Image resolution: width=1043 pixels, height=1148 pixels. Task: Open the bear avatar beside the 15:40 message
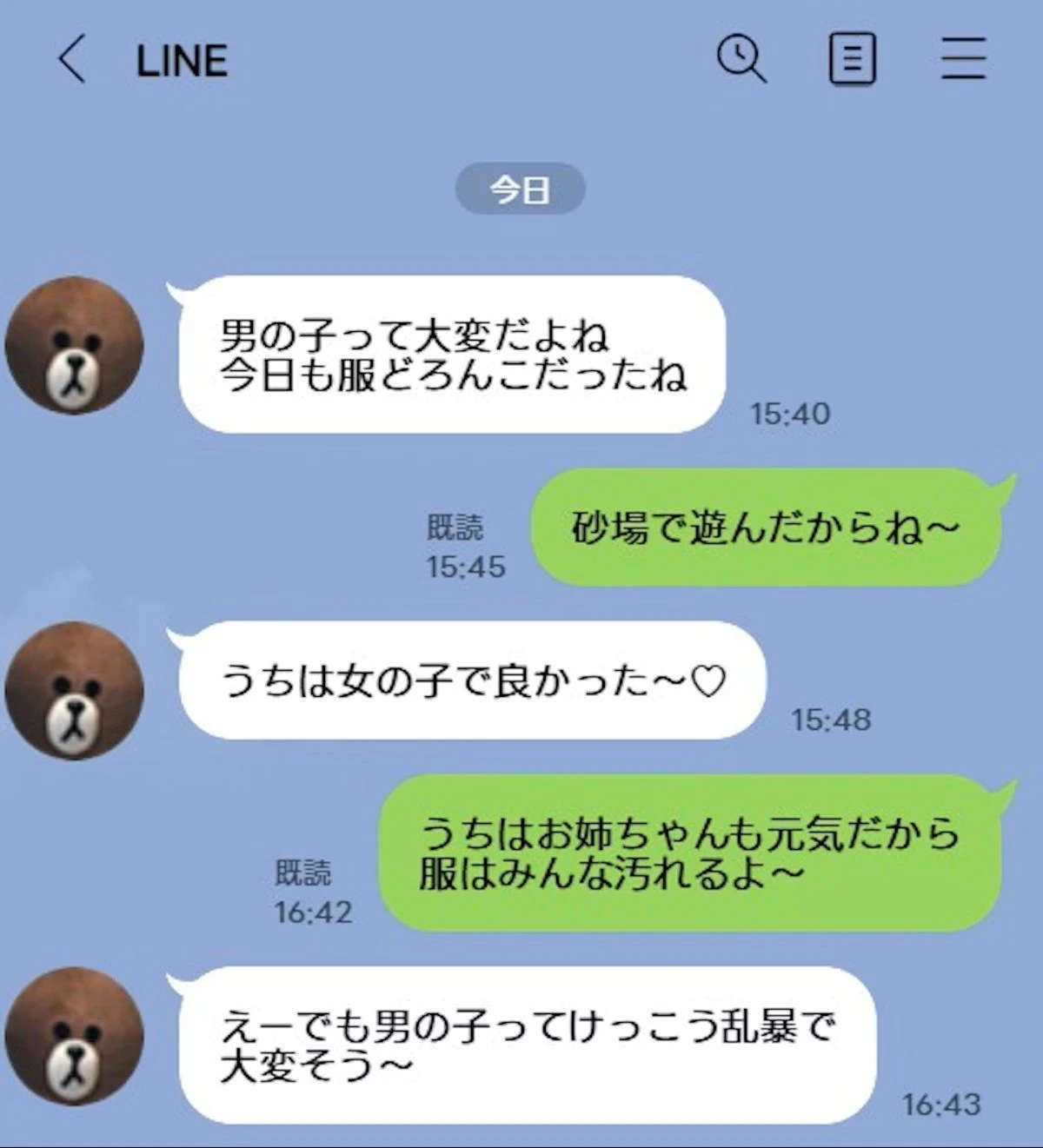(x=75, y=346)
